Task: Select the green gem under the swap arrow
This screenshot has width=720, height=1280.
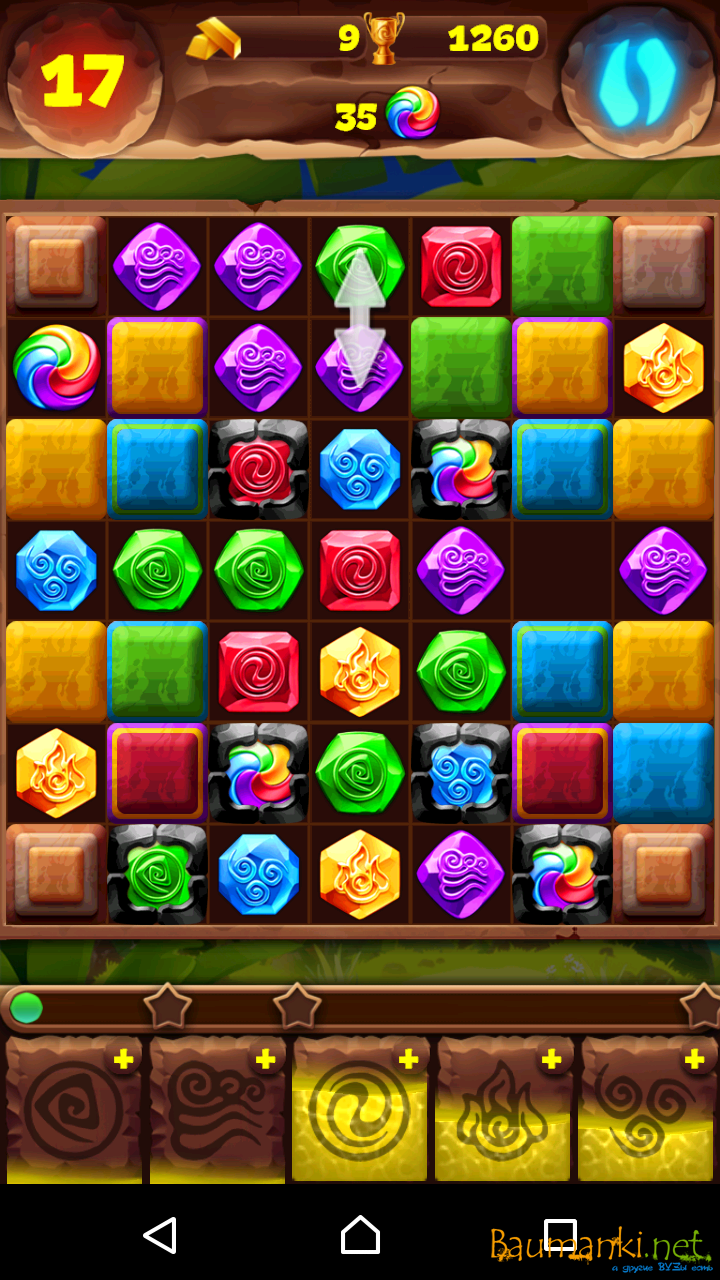Action: (x=360, y=266)
